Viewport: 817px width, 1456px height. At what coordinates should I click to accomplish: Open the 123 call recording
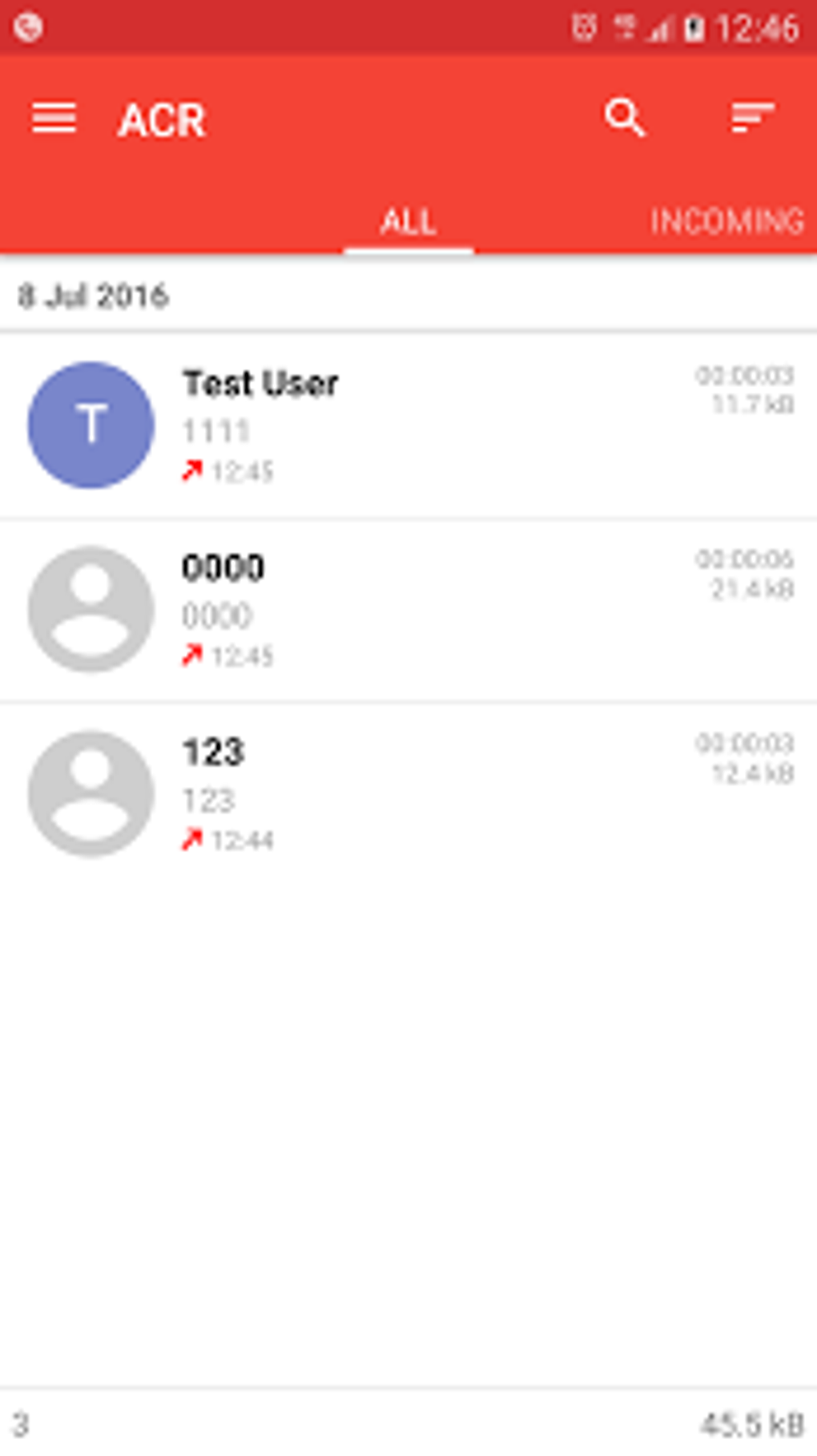[408, 795]
